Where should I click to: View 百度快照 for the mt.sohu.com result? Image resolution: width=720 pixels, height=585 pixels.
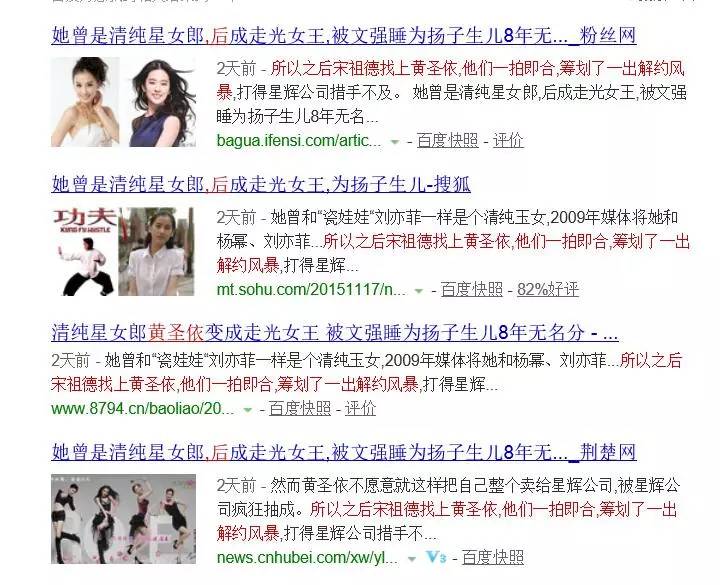point(472,289)
